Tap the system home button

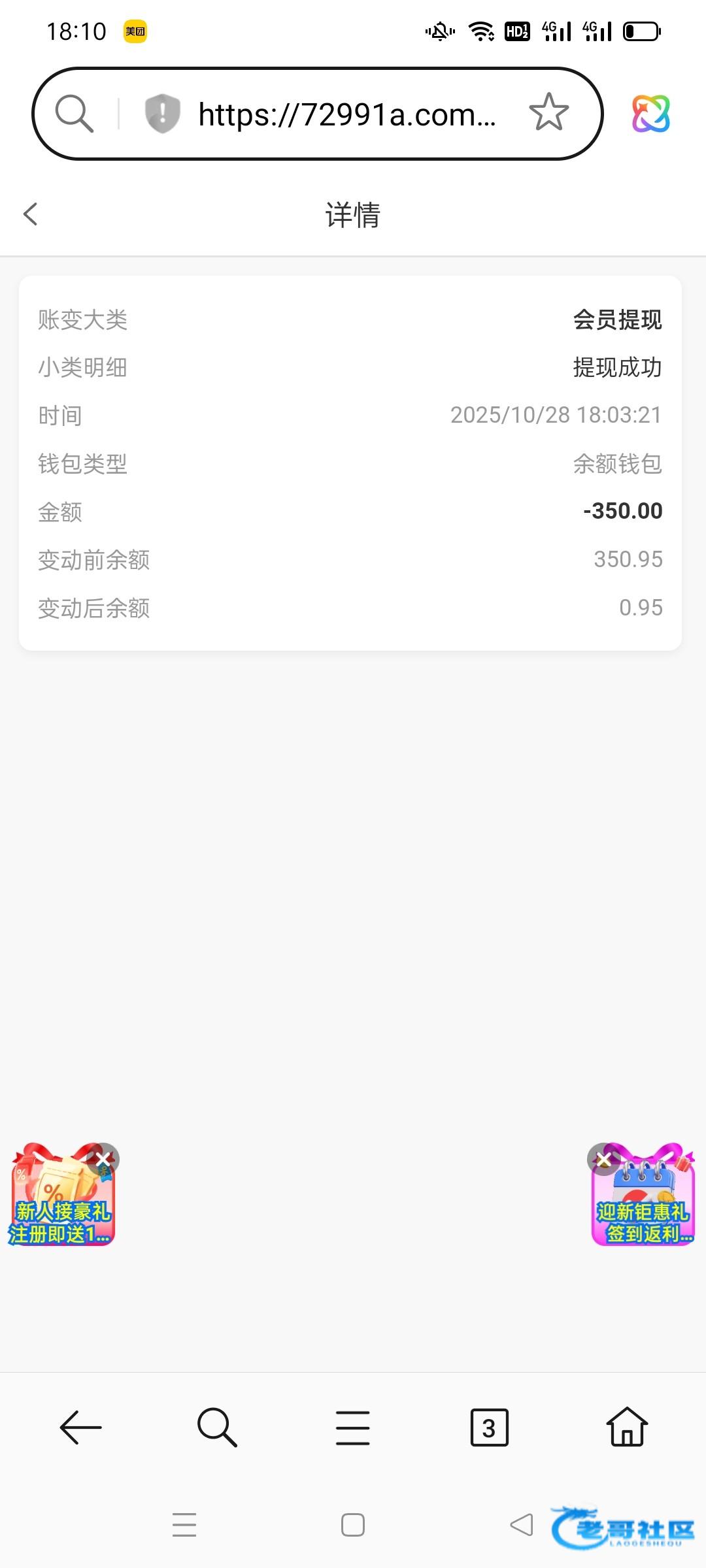[x=353, y=1525]
